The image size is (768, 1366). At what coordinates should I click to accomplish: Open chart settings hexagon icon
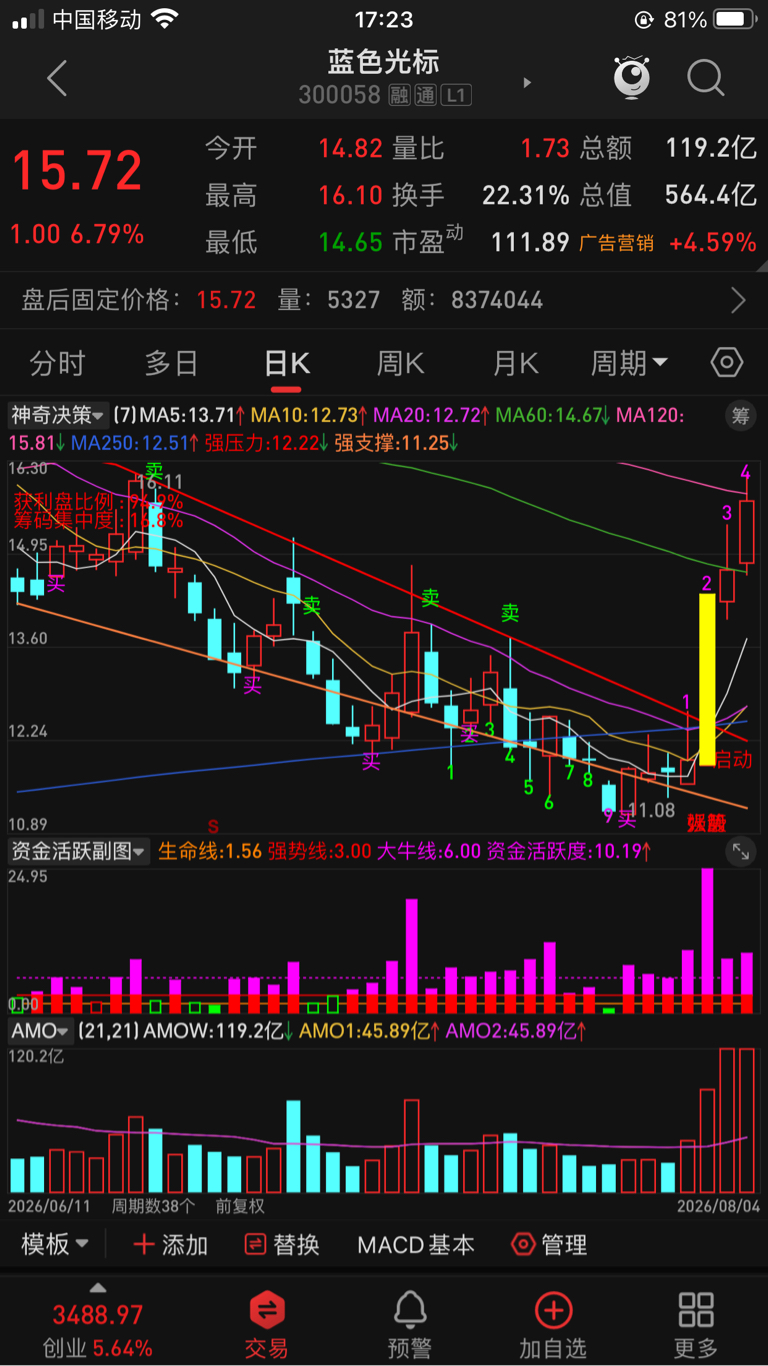pos(727,363)
